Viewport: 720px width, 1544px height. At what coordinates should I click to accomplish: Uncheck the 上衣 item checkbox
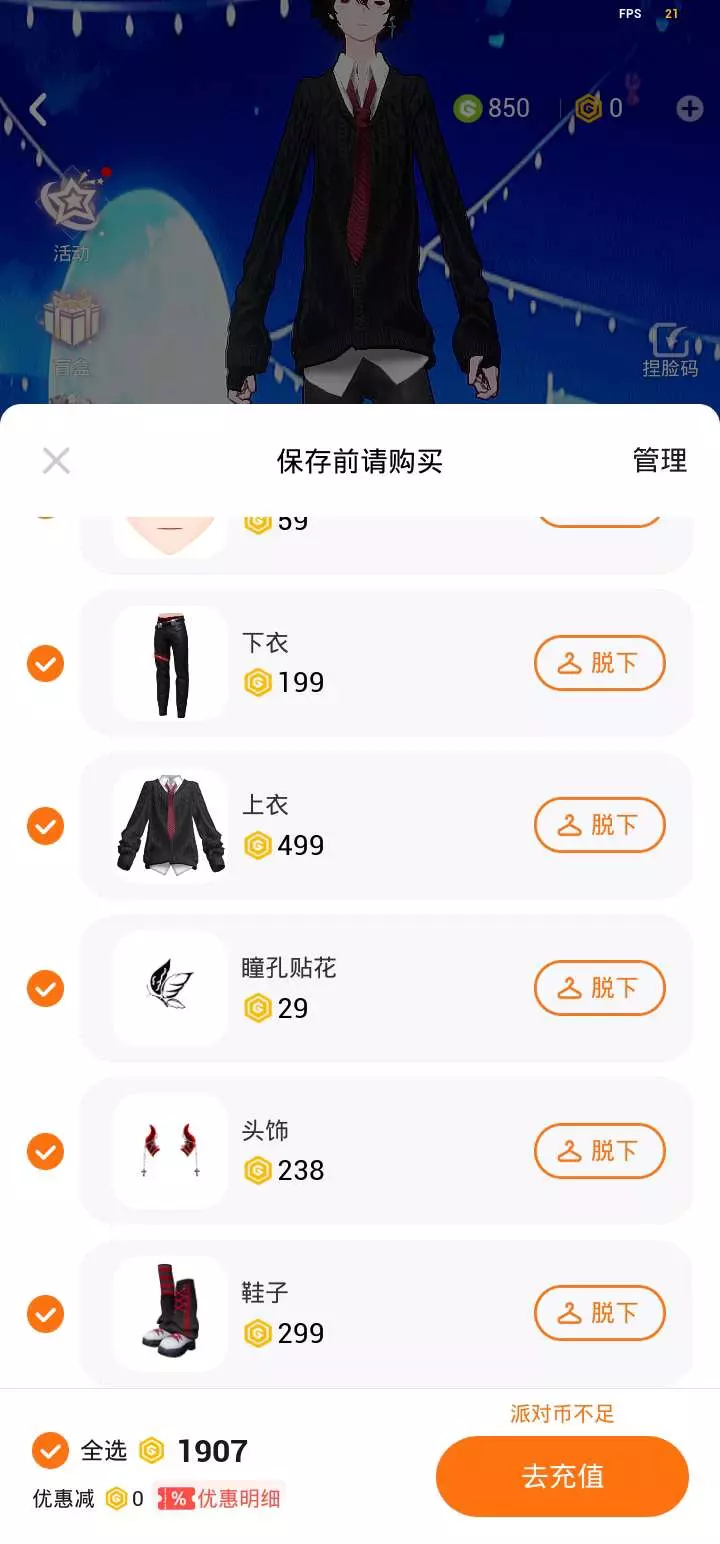(45, 826)
